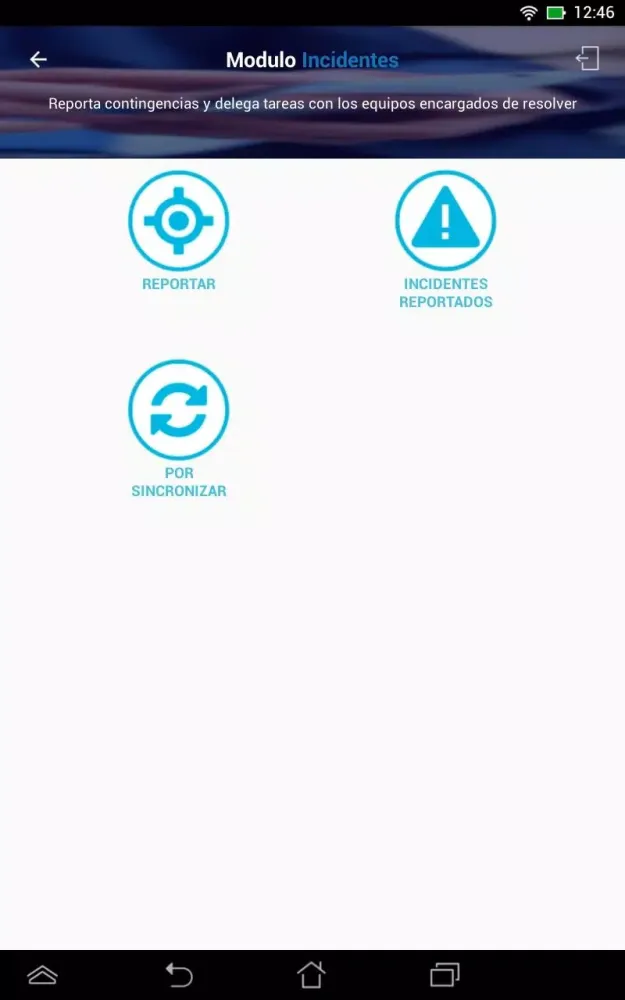Open Incidentes Reportados
The width and height of the screenshot is (625, 1000).
pyautogui.click(x=445, y=221)
